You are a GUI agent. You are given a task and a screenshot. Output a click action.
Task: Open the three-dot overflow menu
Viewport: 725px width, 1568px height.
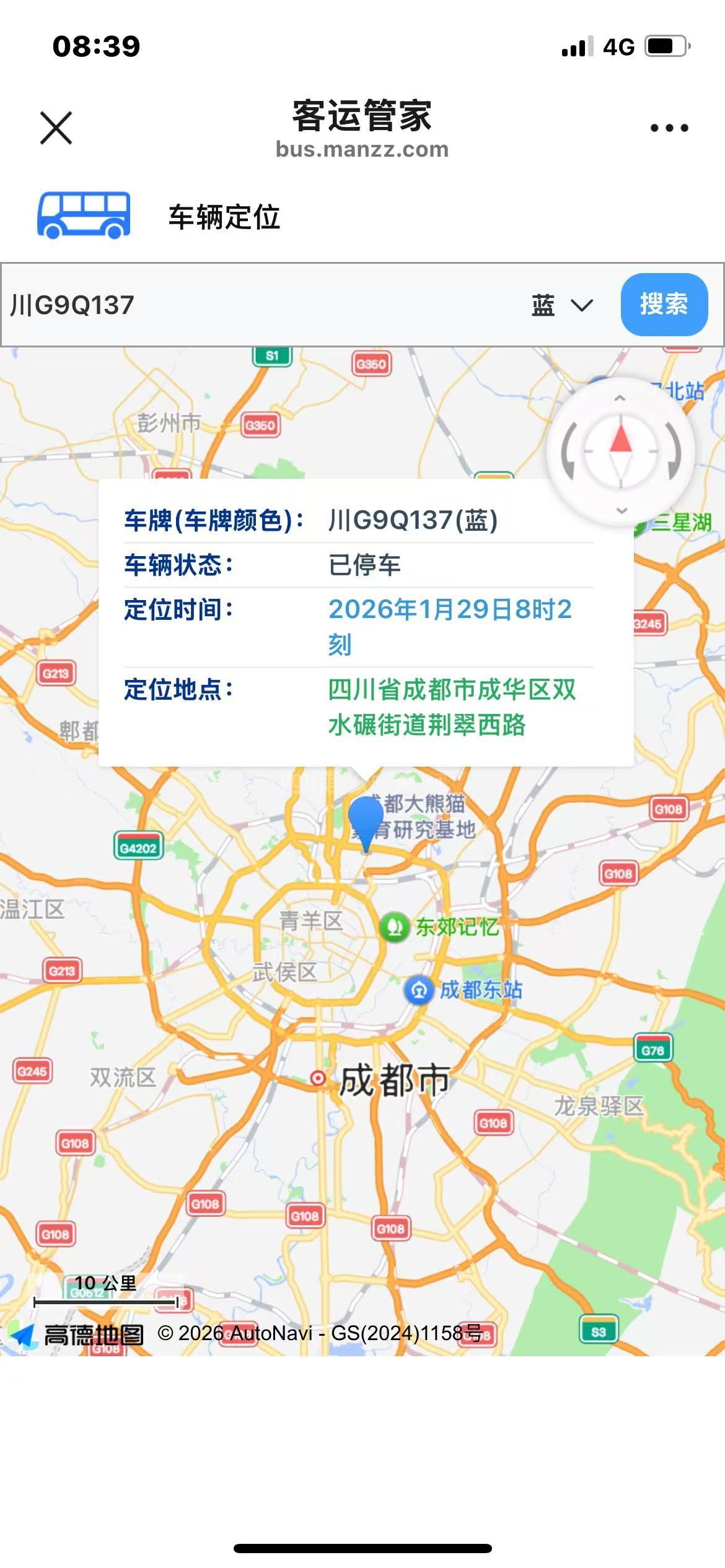pos(669,128)
